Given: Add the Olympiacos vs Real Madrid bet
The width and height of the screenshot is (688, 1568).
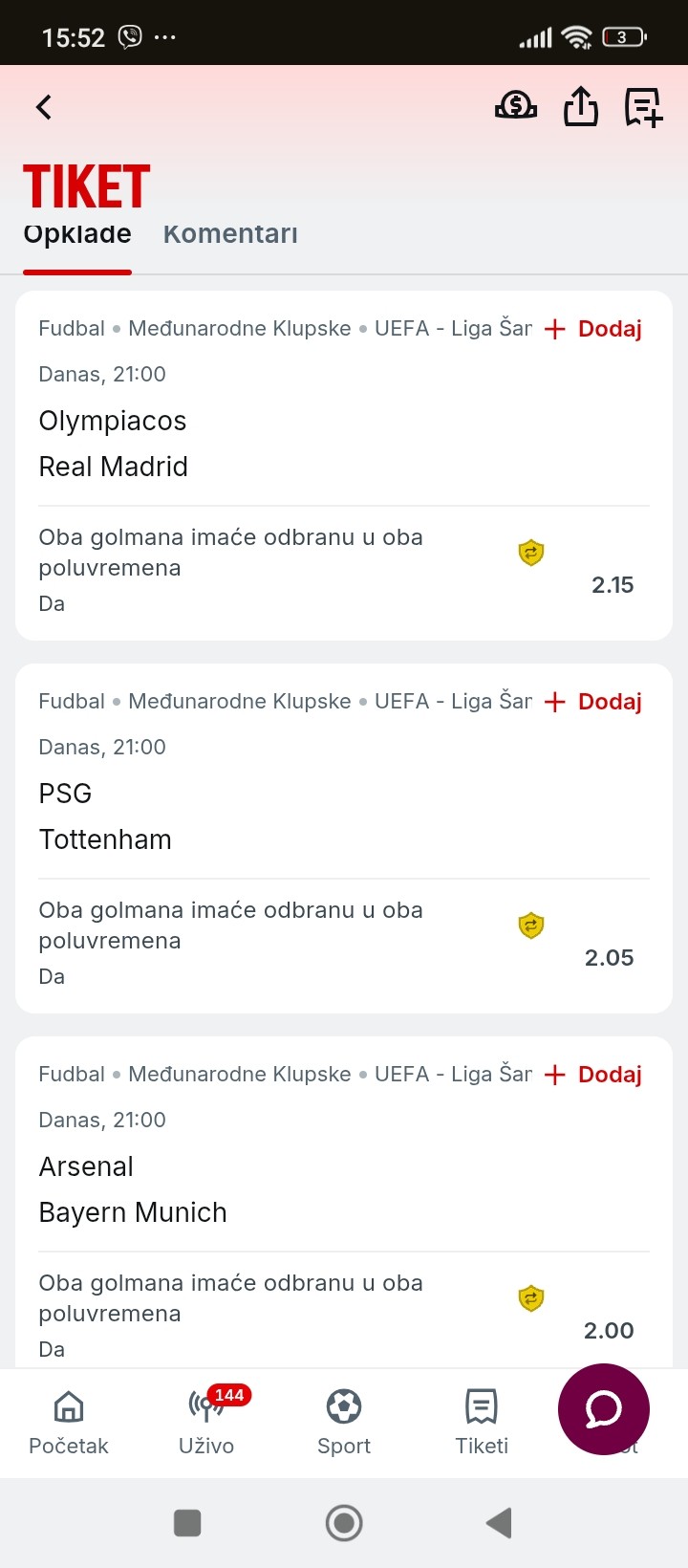Looking at the screenshot, I should click(593, 329).
